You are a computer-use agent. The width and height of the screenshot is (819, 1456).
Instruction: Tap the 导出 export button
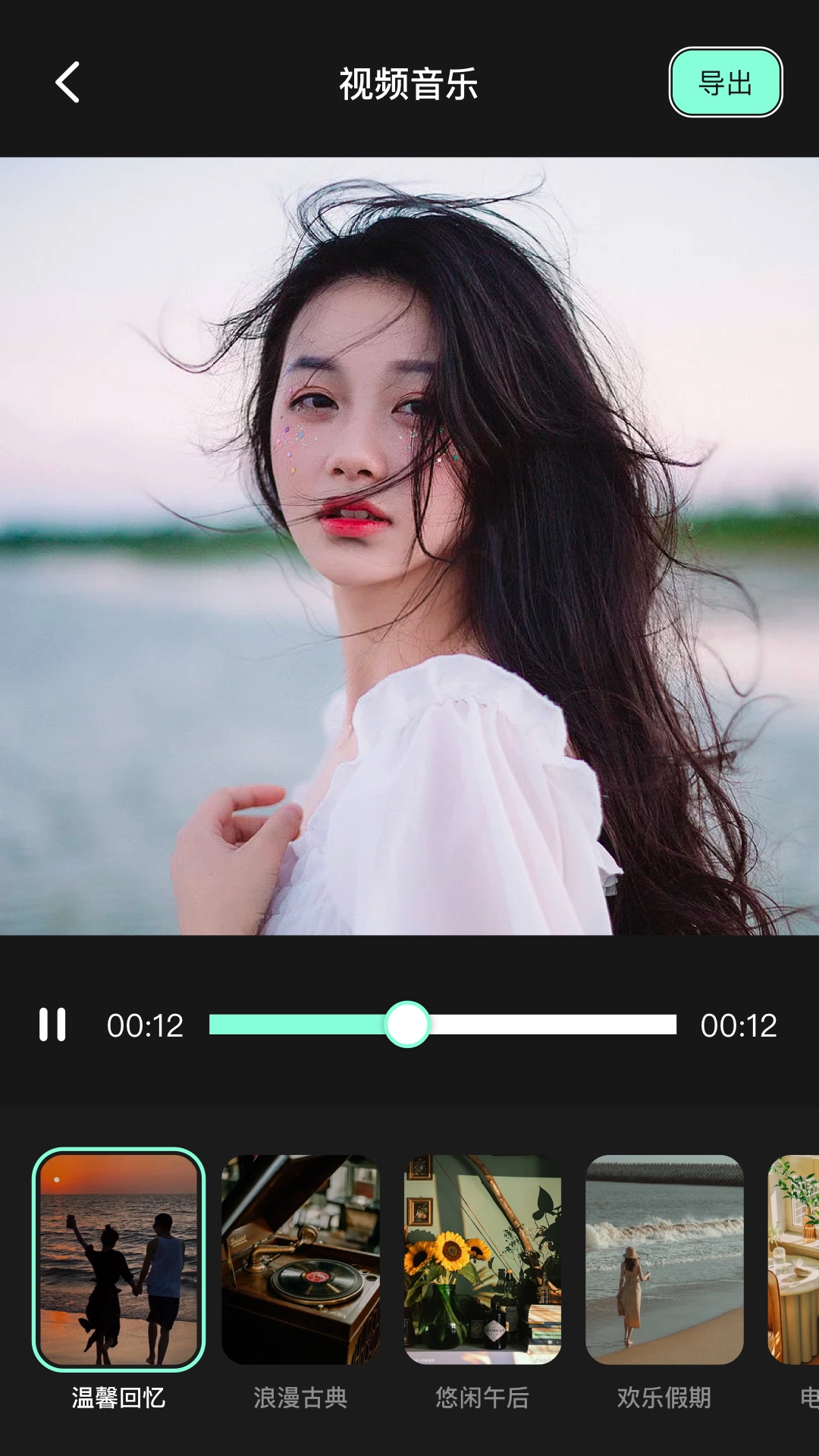725,83
